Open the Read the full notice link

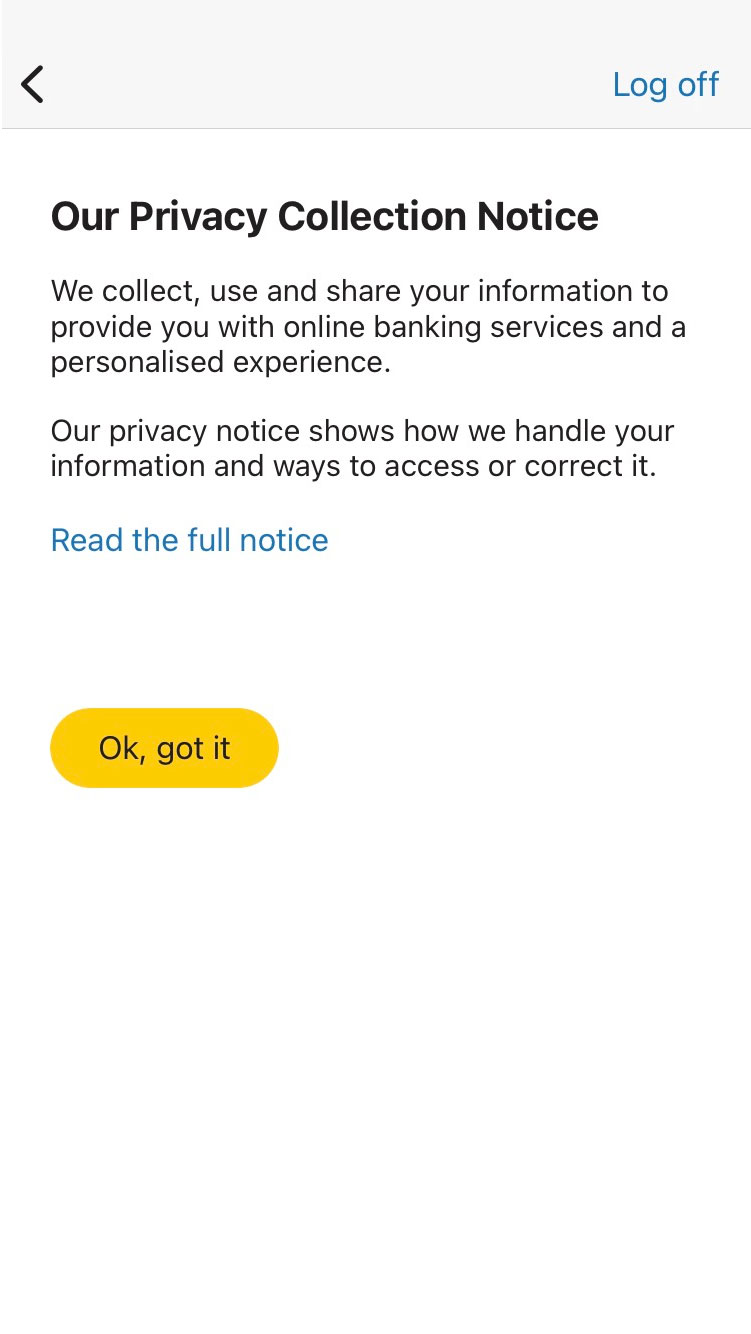(189, 540)
